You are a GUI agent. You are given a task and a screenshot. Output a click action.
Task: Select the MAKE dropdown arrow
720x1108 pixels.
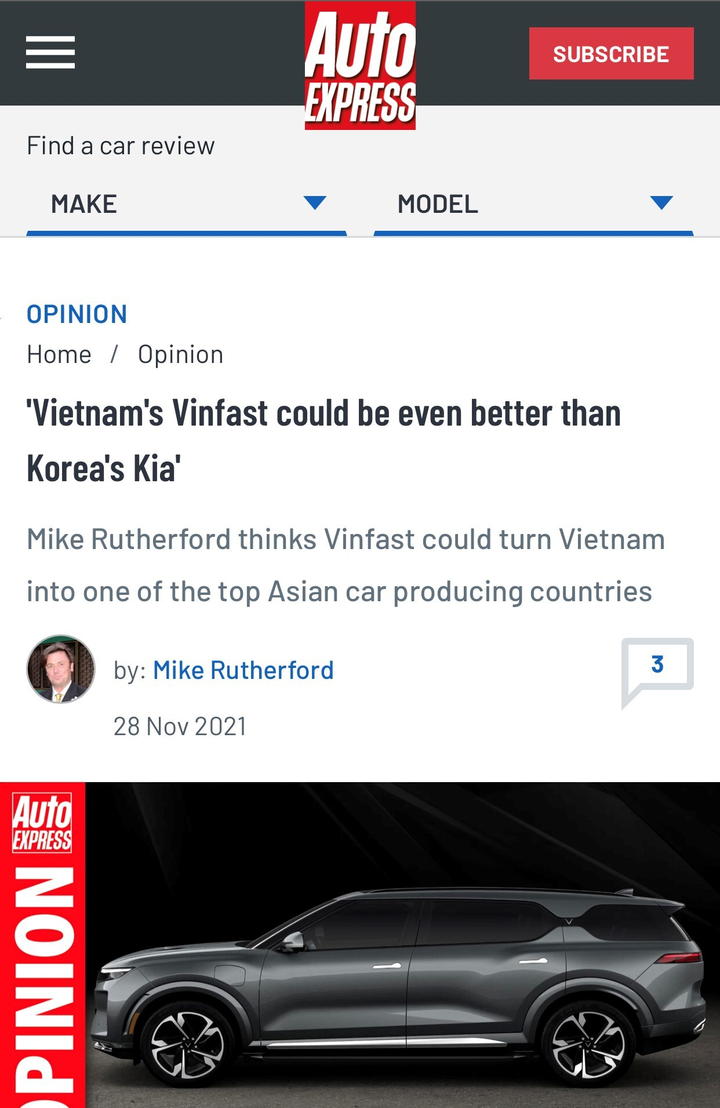click(316, 203)
